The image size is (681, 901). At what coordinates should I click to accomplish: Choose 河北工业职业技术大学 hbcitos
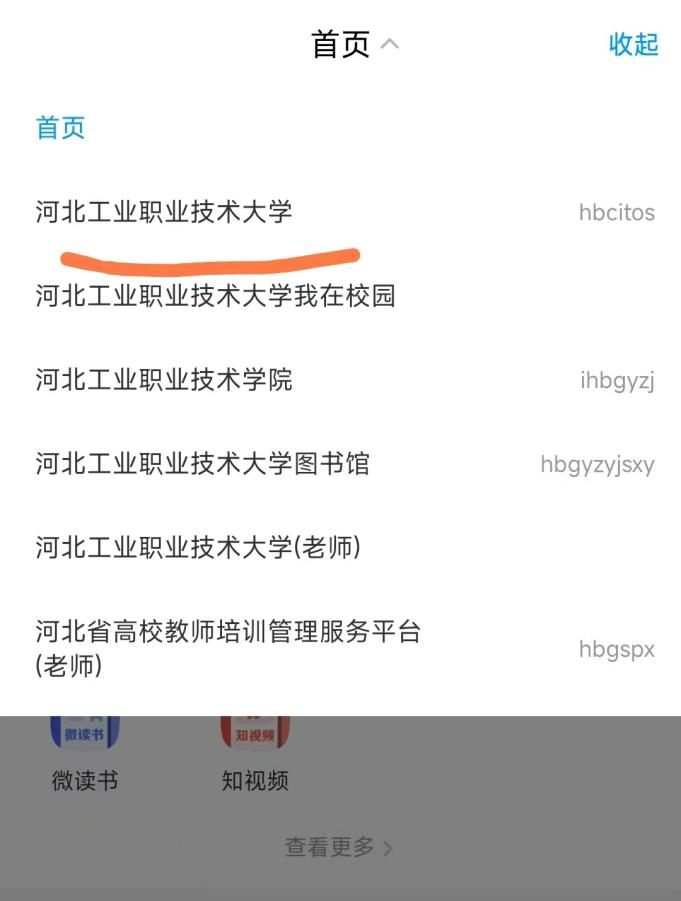point(164,212)
